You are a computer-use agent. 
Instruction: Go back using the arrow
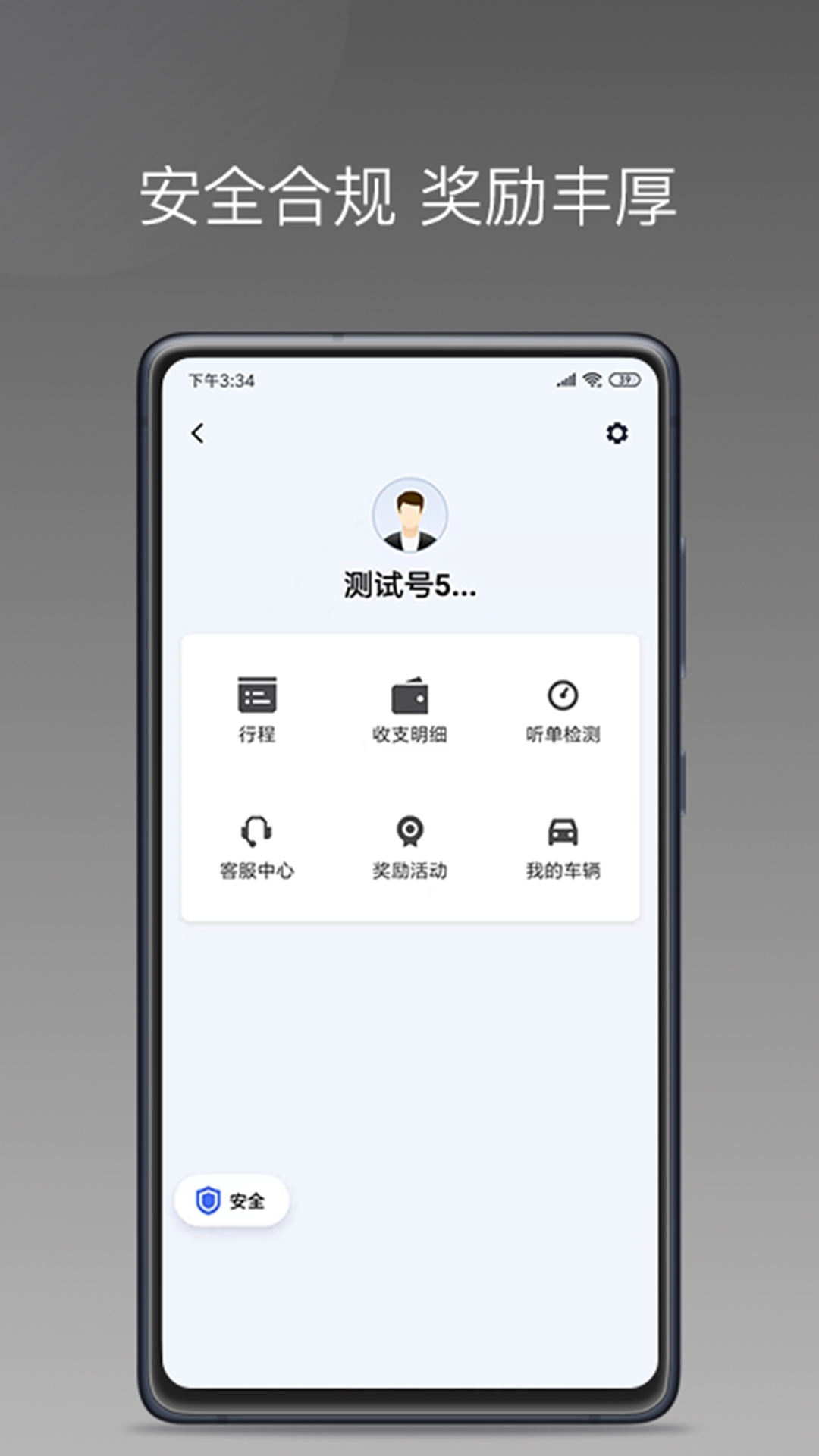[x=196, y=432]
